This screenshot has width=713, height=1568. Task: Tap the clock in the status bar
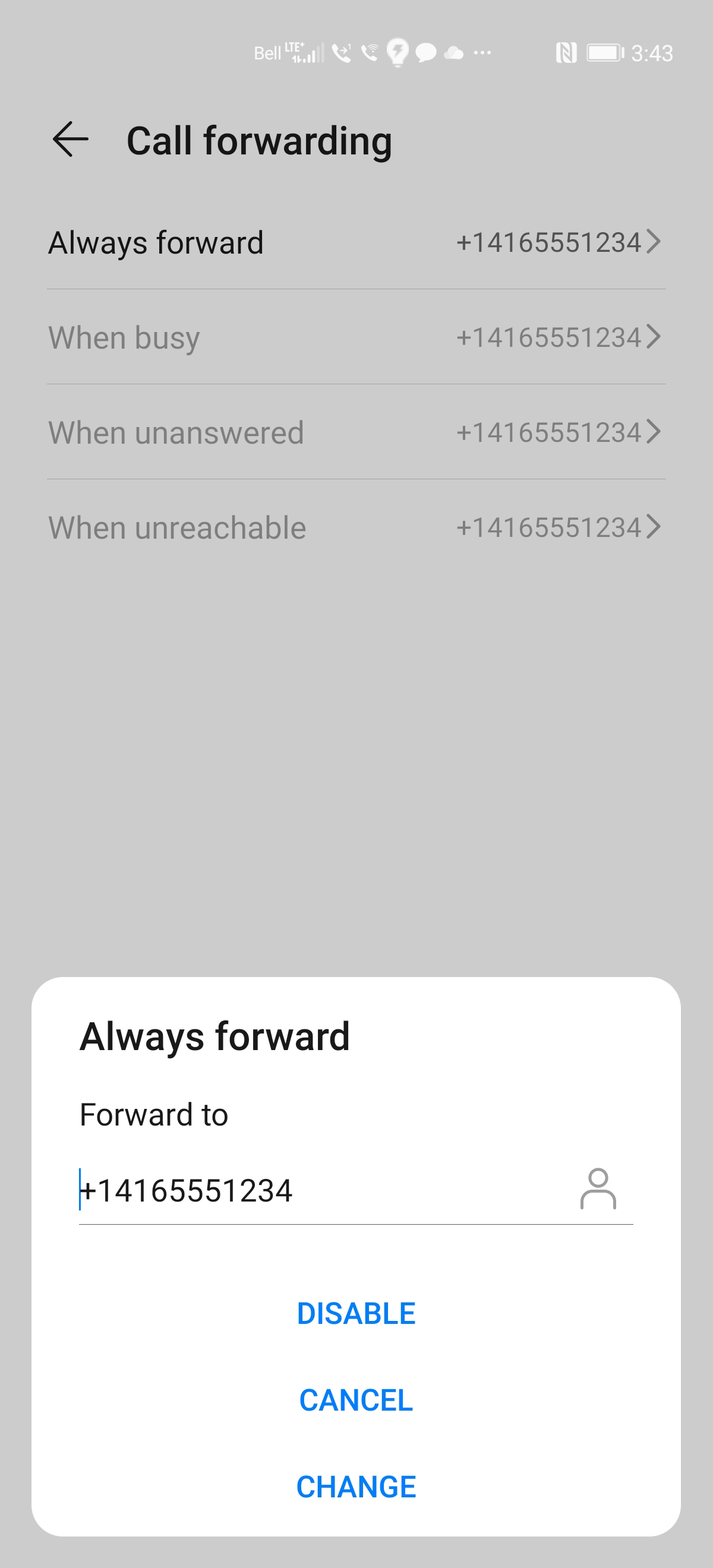[652, 53]
